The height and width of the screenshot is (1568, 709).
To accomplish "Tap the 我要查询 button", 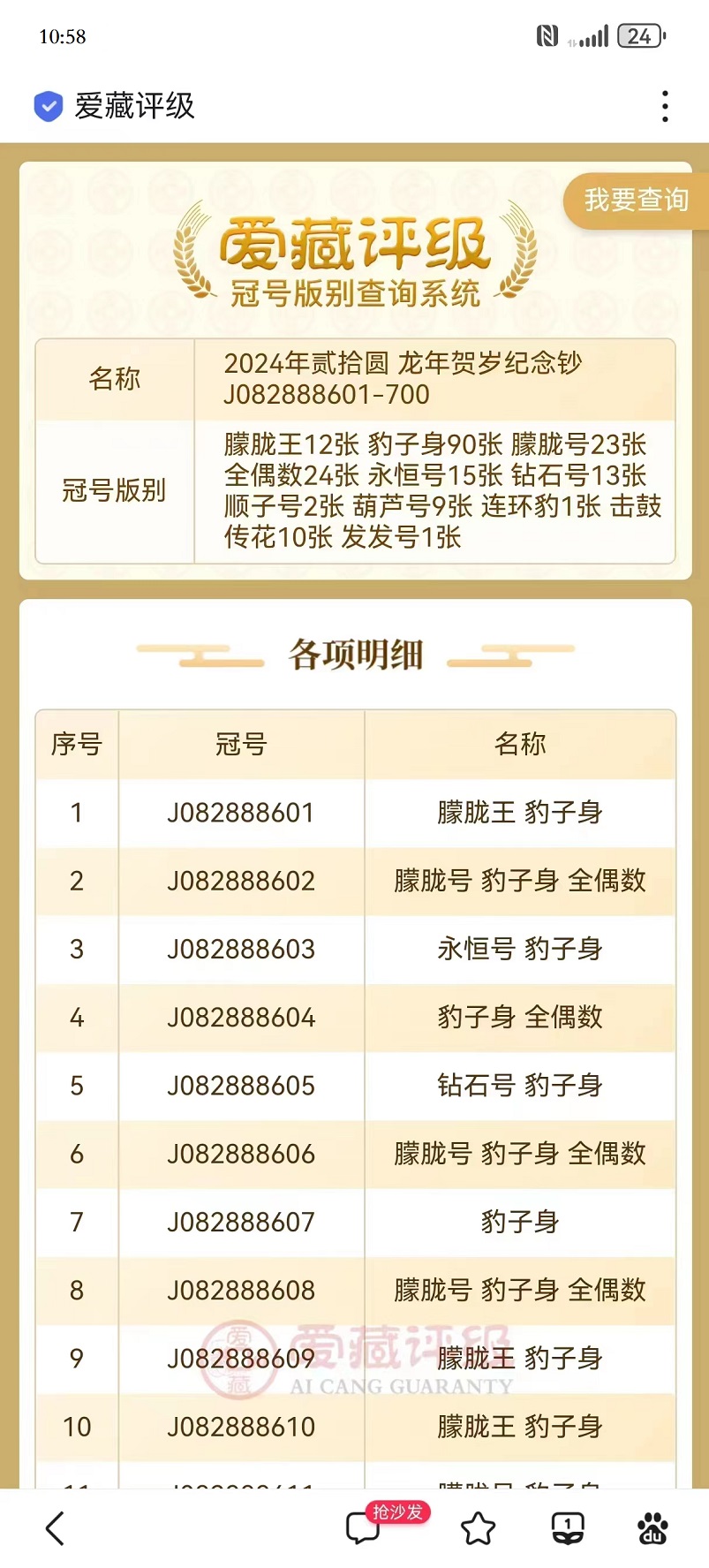I will pyautogui.click(x=636, y=201).
